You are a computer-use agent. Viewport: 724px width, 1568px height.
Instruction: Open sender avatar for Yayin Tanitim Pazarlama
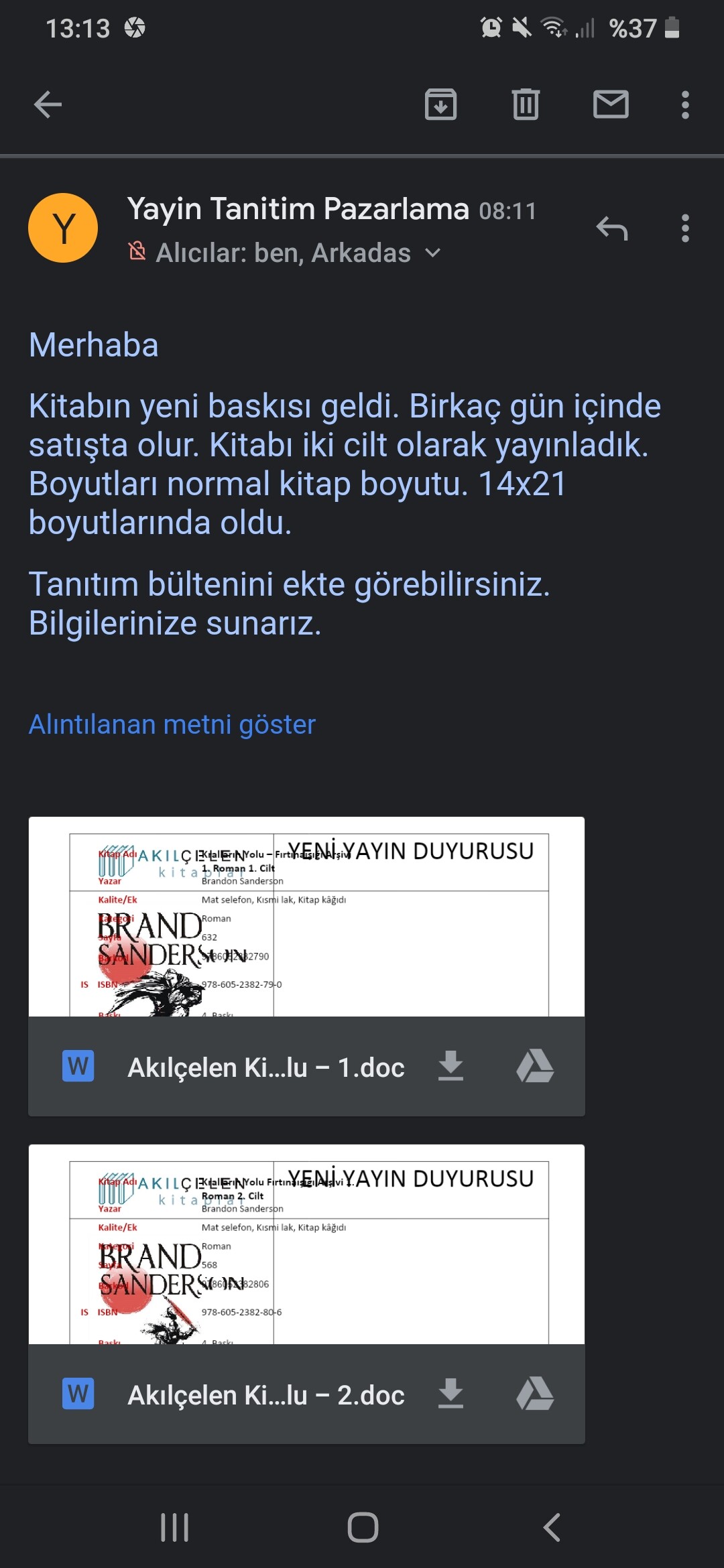click(x=63, y=228)
